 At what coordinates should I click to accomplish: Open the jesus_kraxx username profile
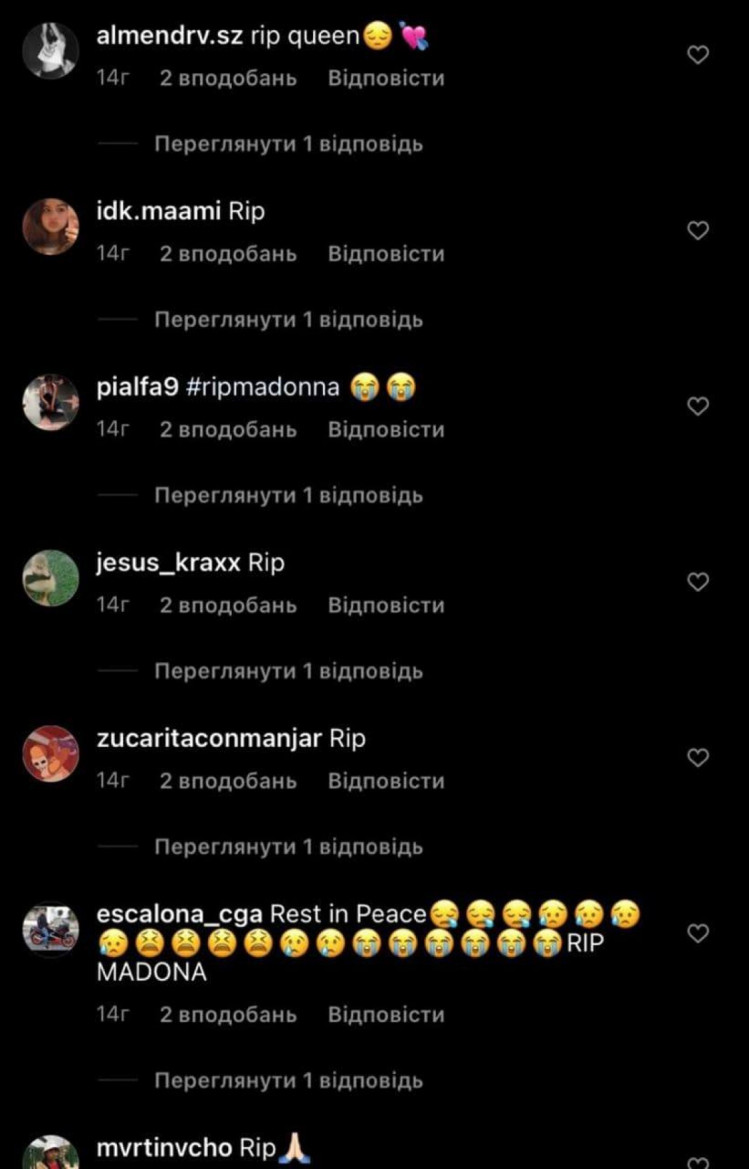[168, 563]
